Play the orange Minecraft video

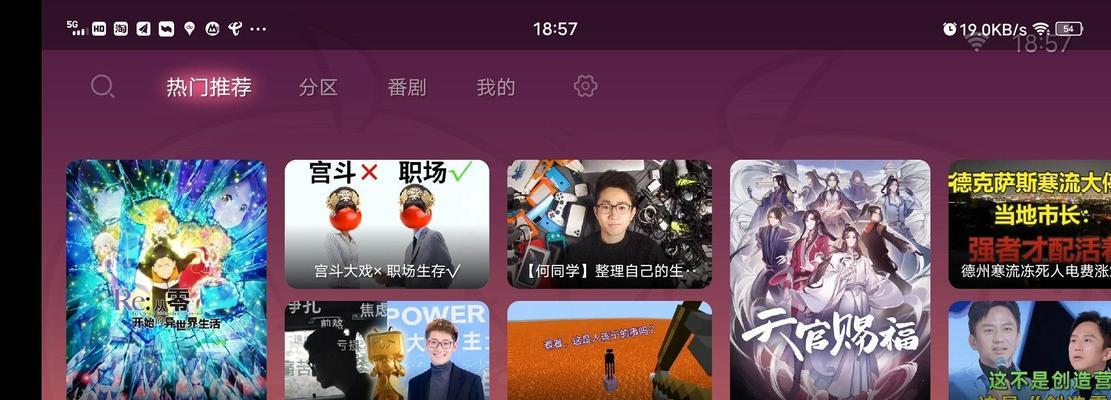click(609, 352)
